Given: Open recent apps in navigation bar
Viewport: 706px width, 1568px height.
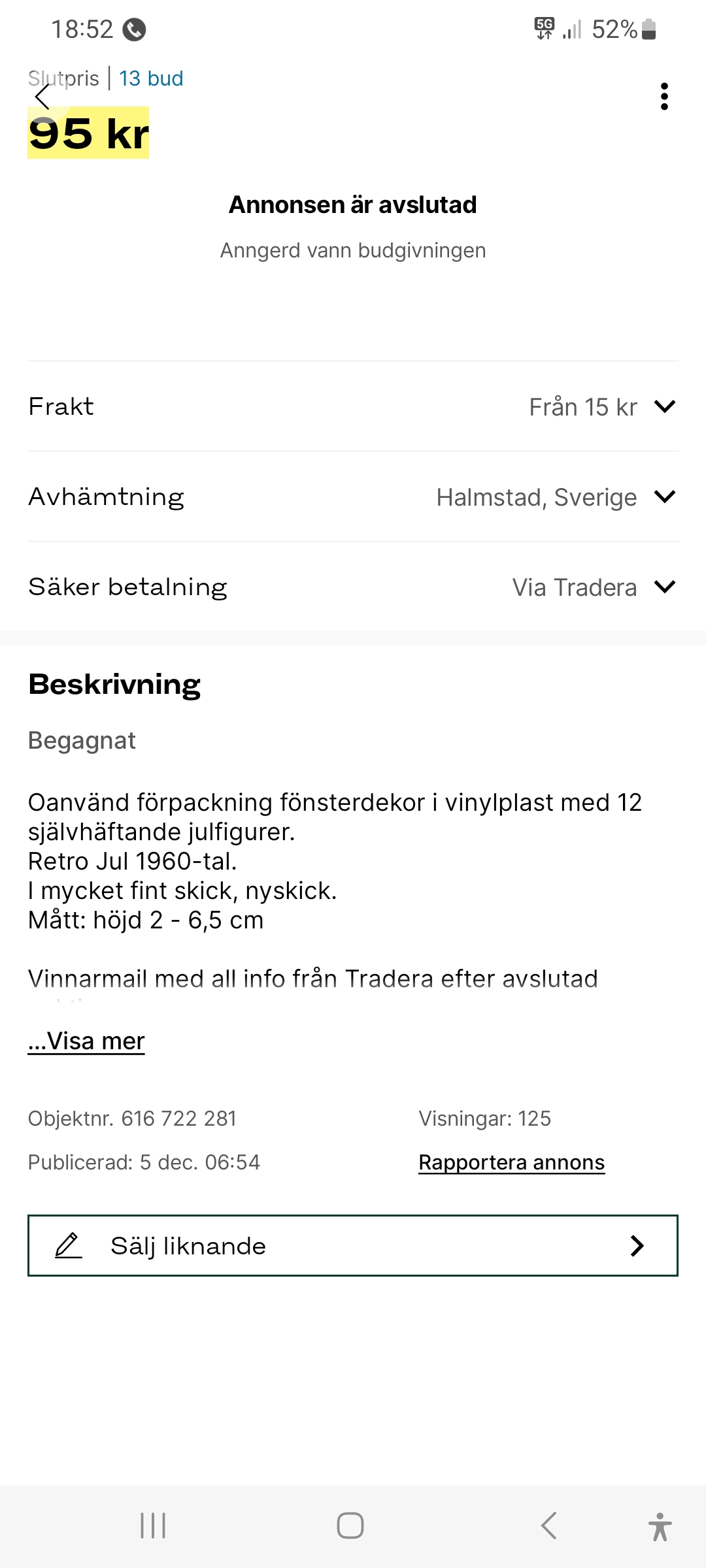Looking at the screenshot, I should coord(153,1526).
